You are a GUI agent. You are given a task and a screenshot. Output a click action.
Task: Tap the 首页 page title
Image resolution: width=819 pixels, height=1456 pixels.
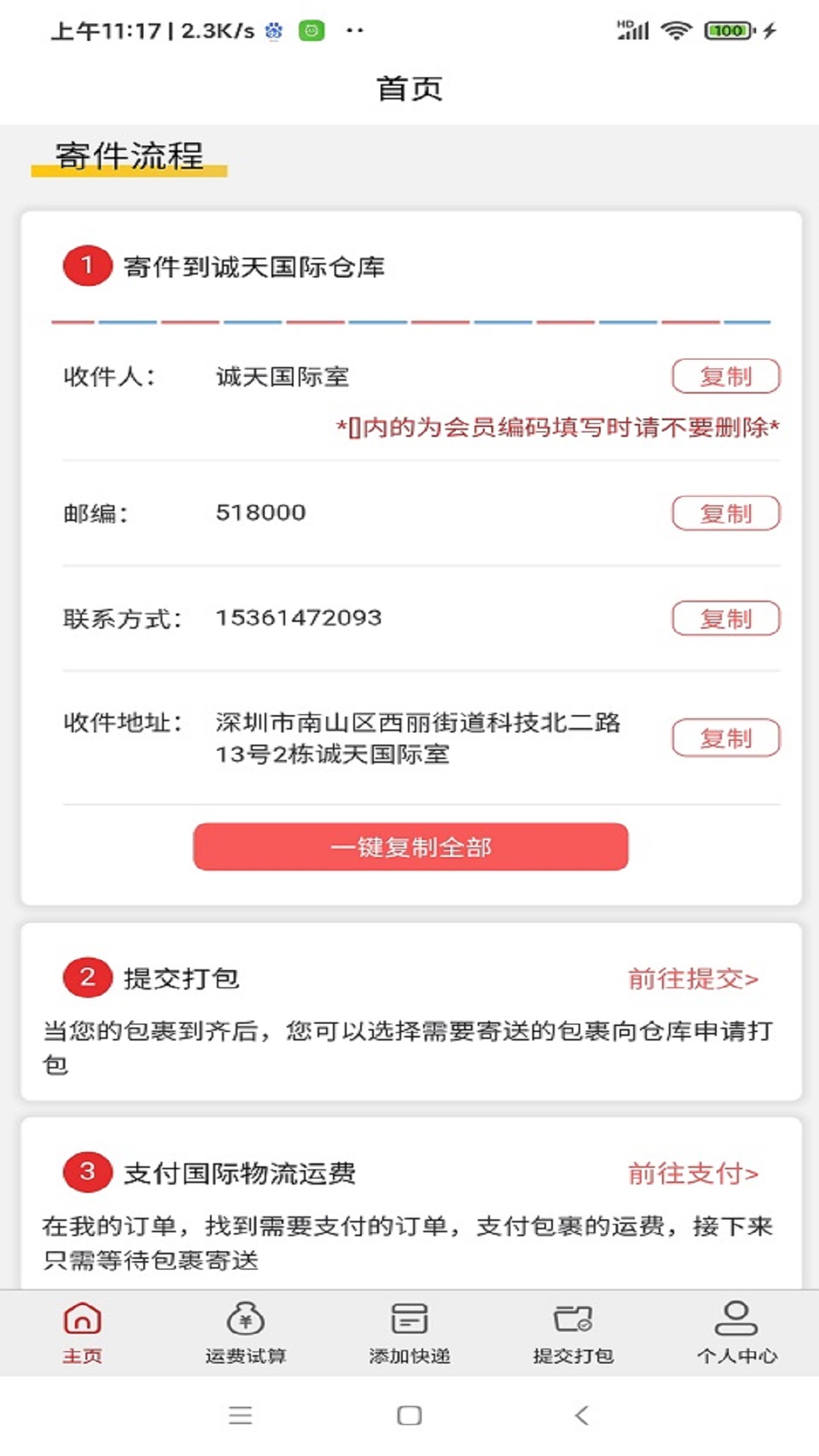[409, 89]
